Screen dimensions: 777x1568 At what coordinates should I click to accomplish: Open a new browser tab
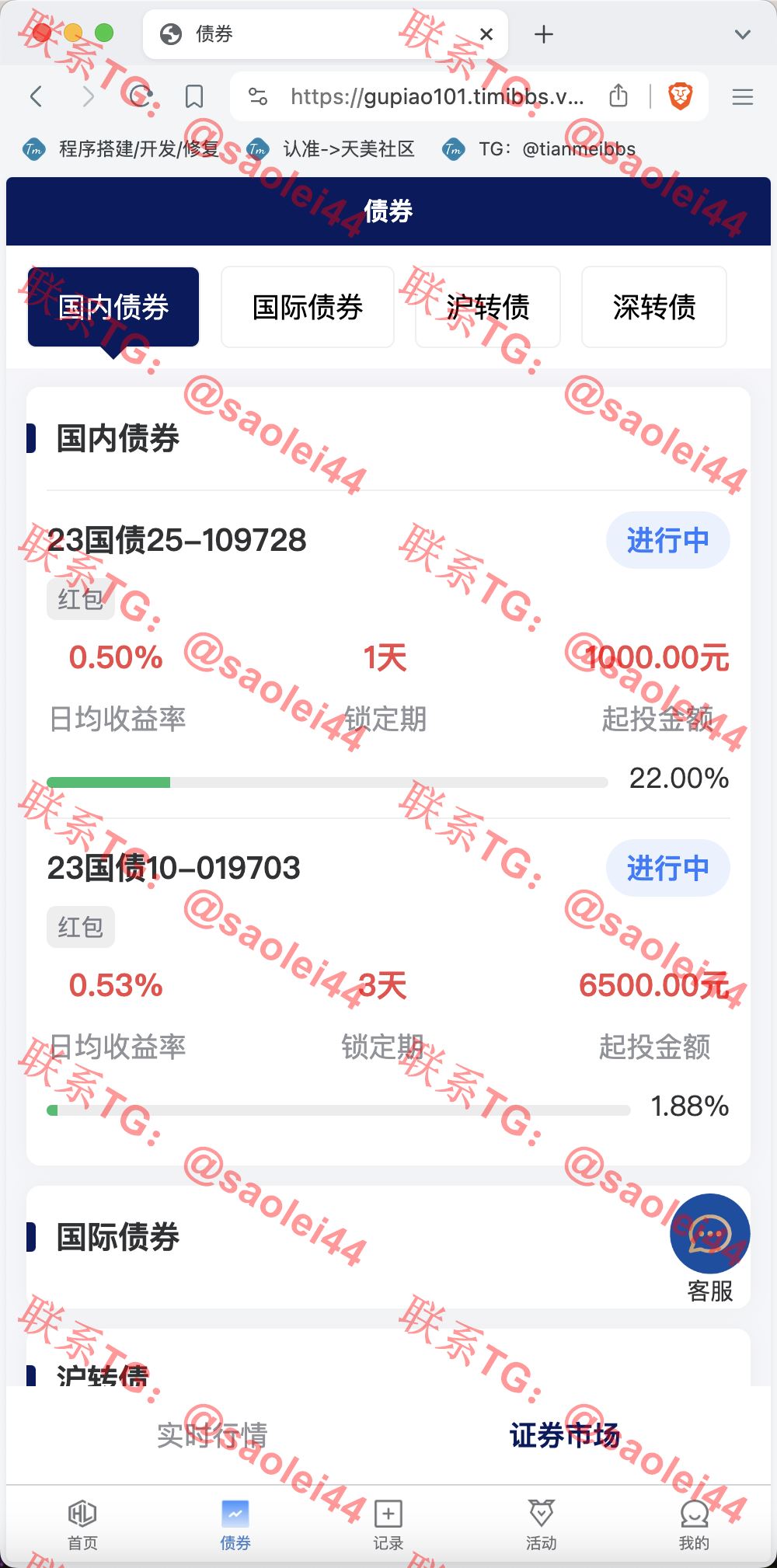(x=544, y=34)
